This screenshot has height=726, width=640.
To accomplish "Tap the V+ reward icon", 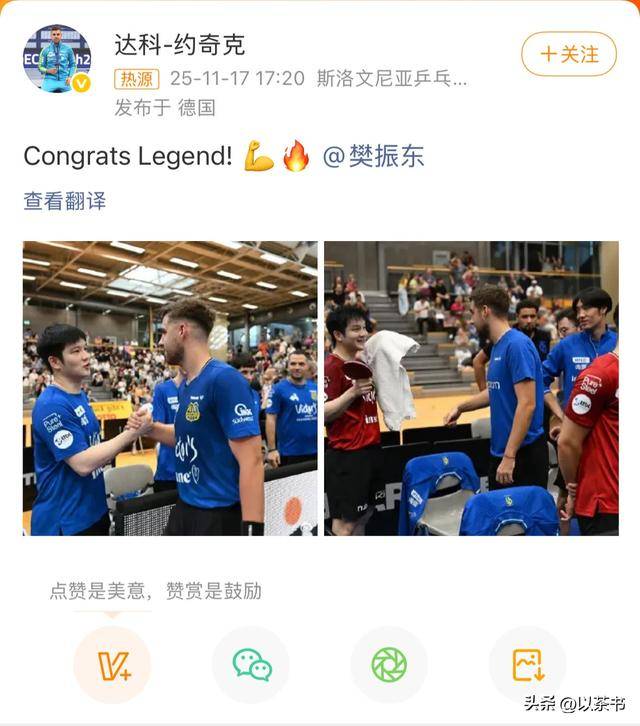I will pyautogui.click(x=112, y=664).
